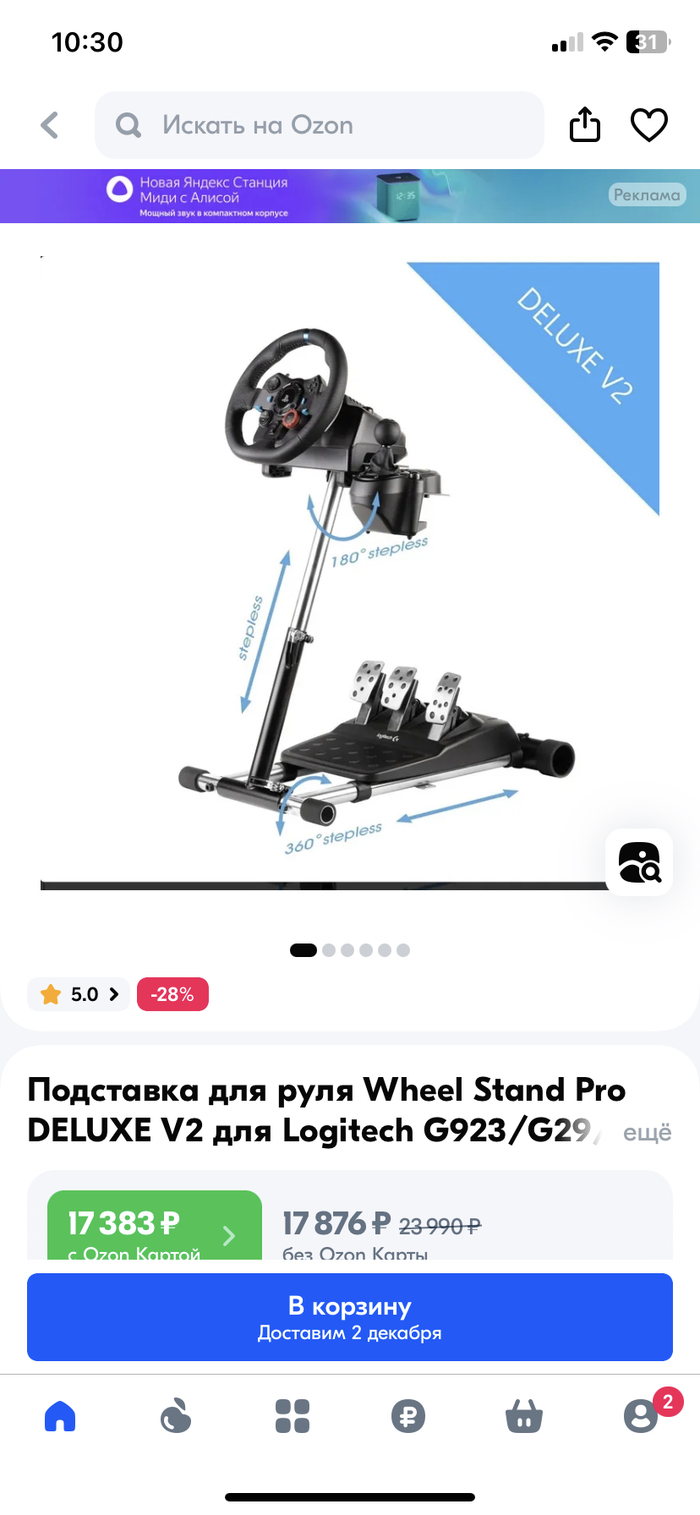Open the profile tab with 2 notifications
700x1515 pixels.
pos(640,1416)
